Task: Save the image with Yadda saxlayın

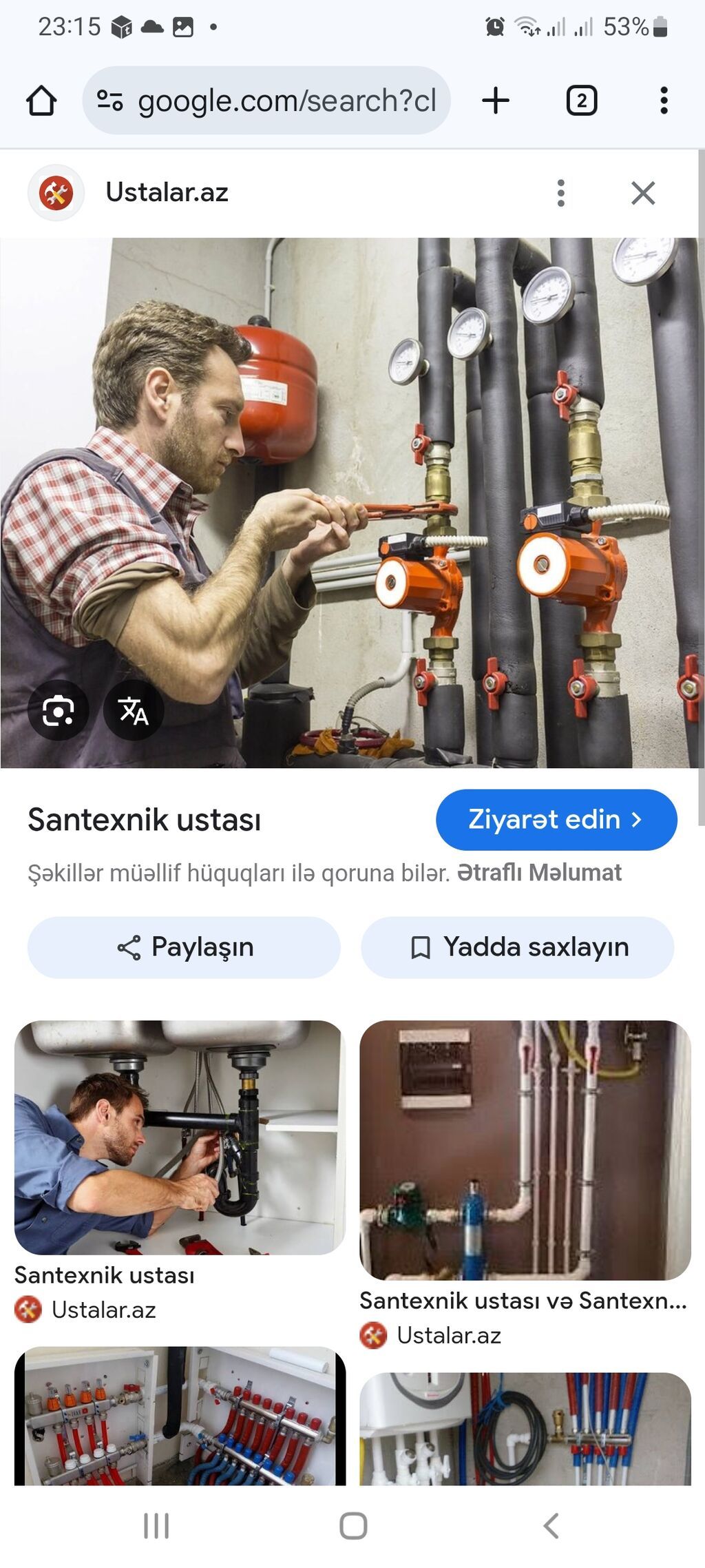Action: coord(518,947)
